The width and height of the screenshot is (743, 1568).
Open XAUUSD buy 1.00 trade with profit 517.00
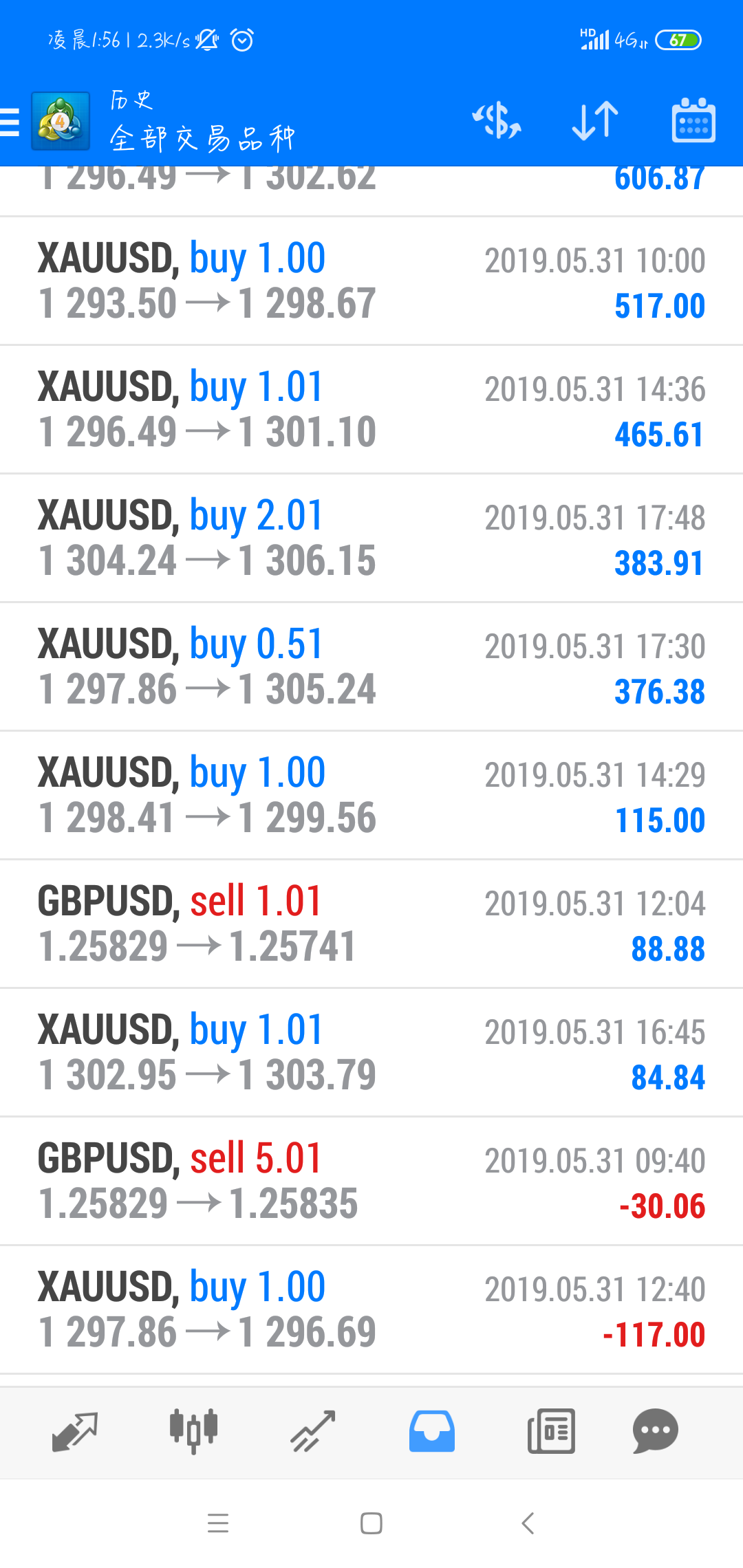371,281
